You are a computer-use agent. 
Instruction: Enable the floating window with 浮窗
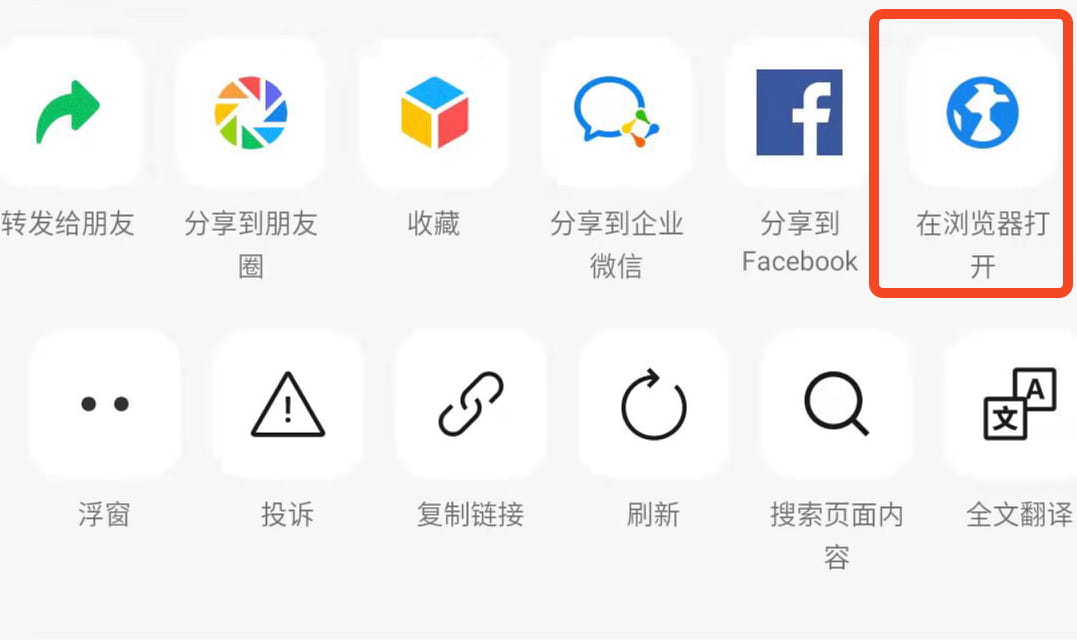click(x=105, y=404)
